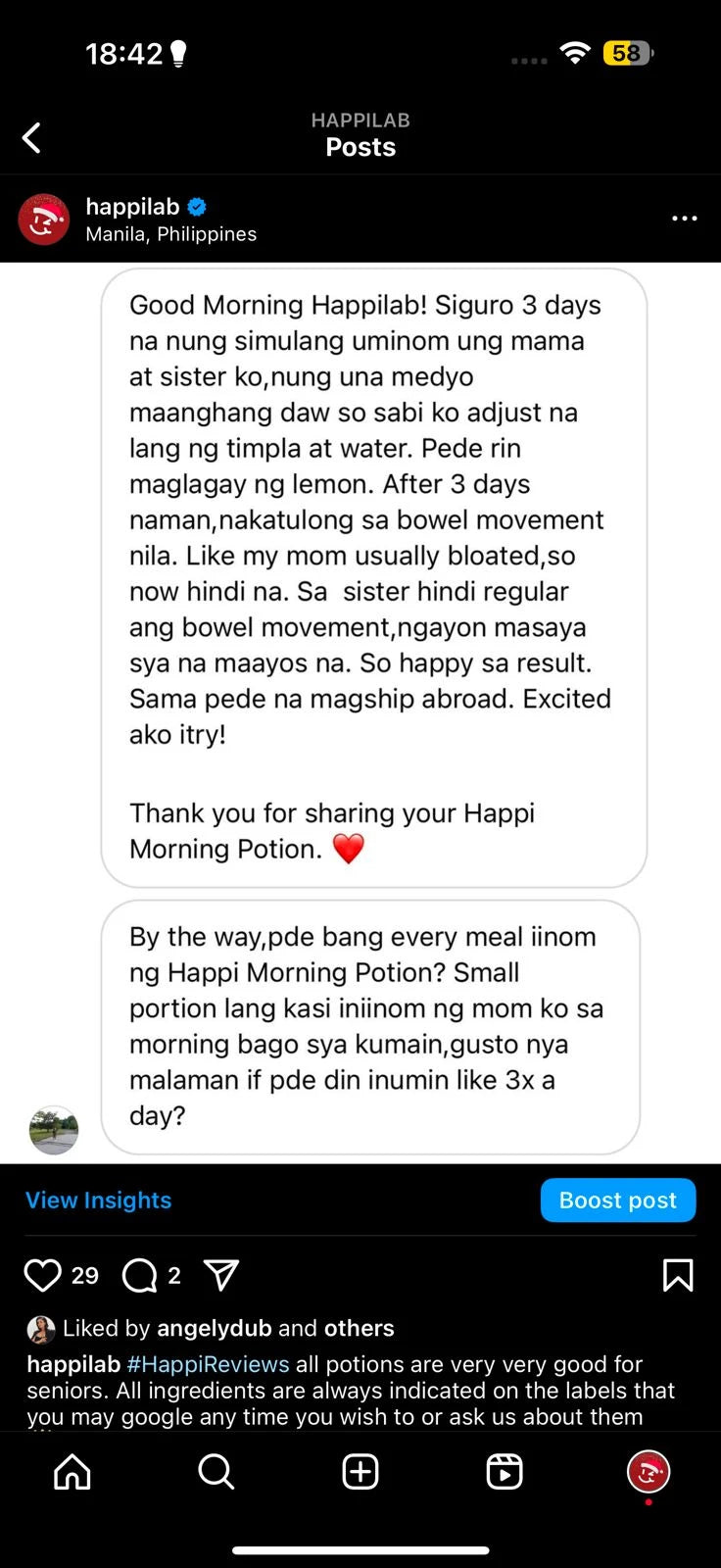721x1568 pixels.
Task: View Insights for this post
Action: tap(98, 1200)
